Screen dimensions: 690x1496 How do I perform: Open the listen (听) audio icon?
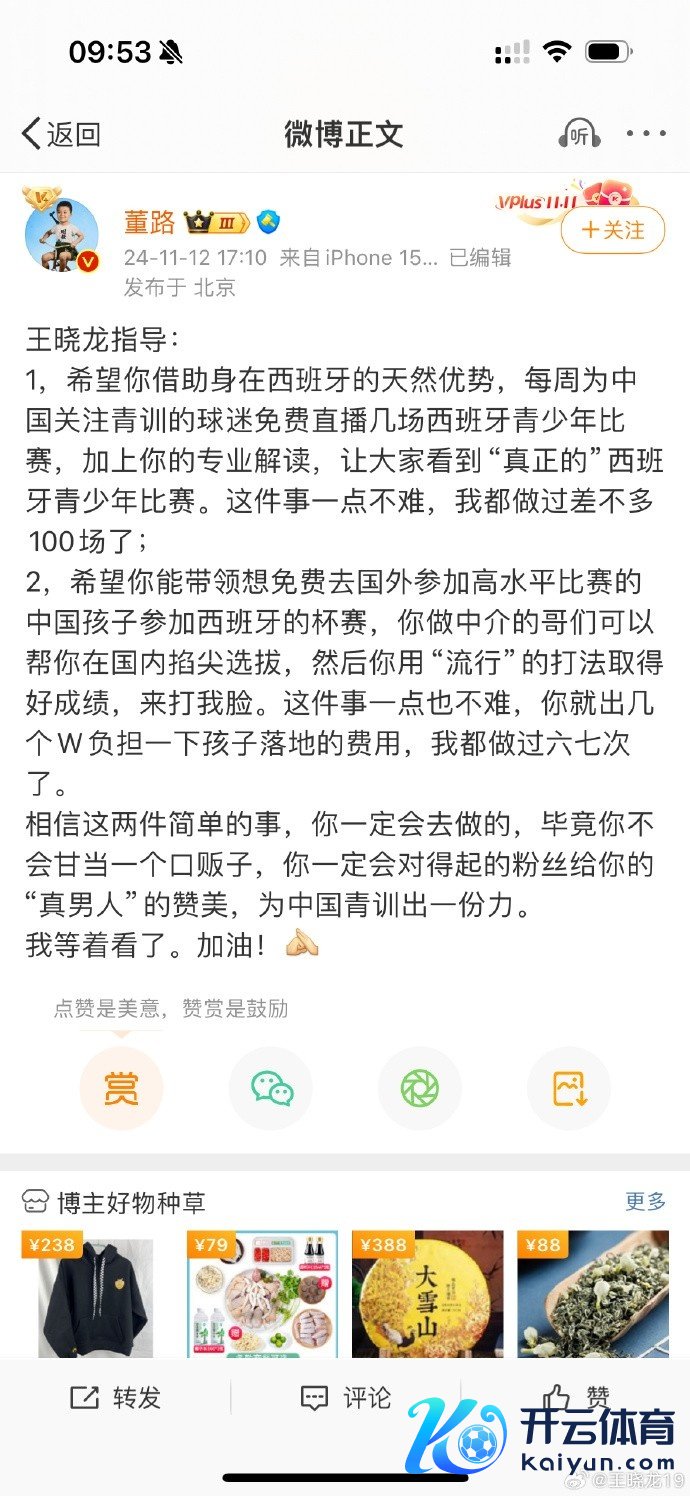[579, 134]
